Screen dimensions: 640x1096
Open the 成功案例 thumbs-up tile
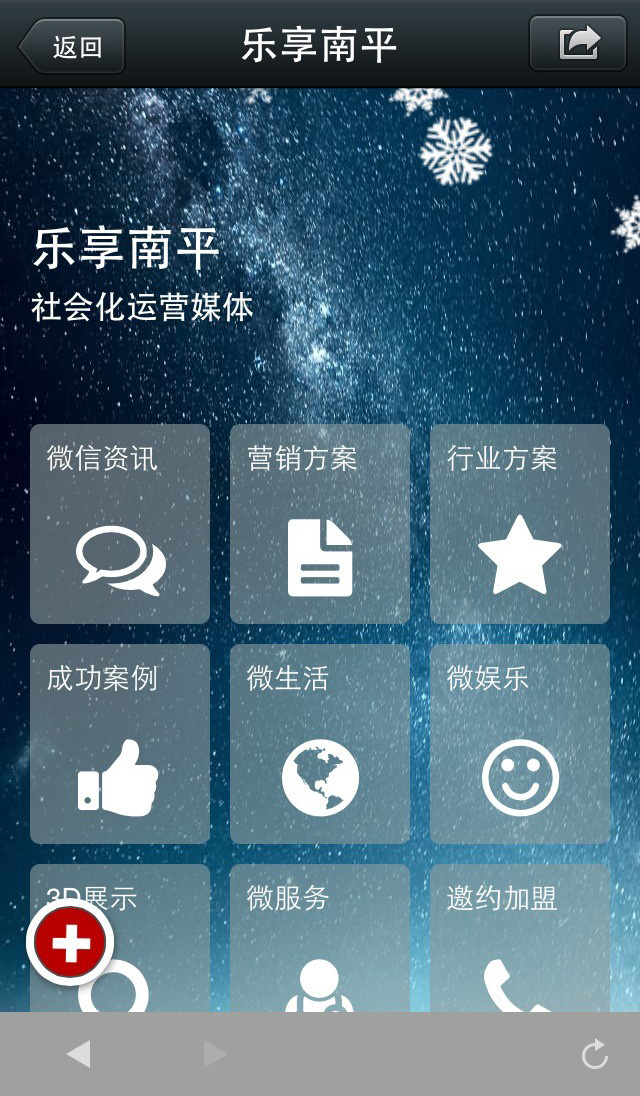coord(120,744)
